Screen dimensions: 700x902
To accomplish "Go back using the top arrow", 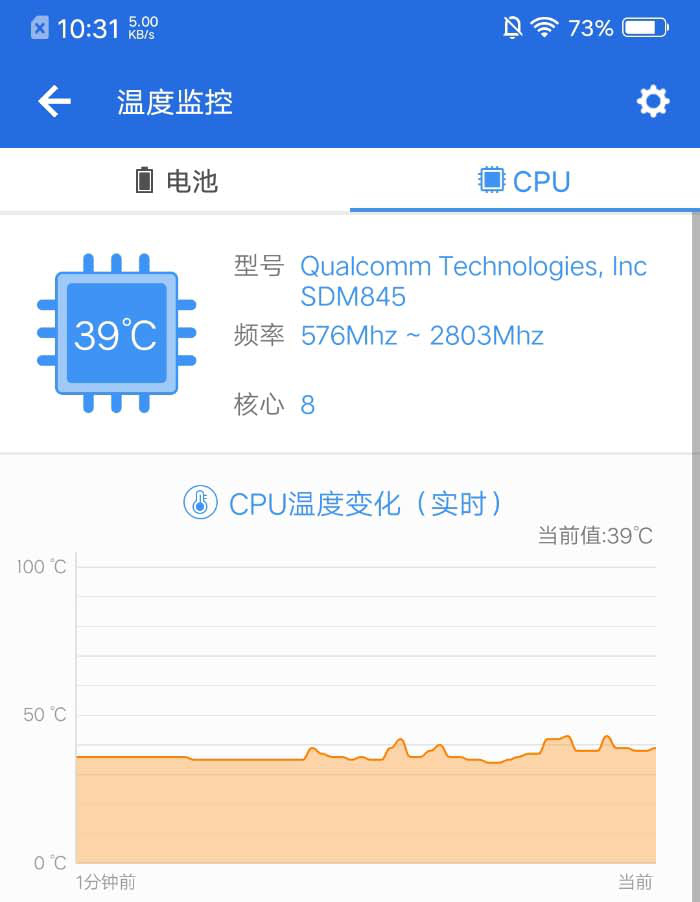I will point(55,101).
